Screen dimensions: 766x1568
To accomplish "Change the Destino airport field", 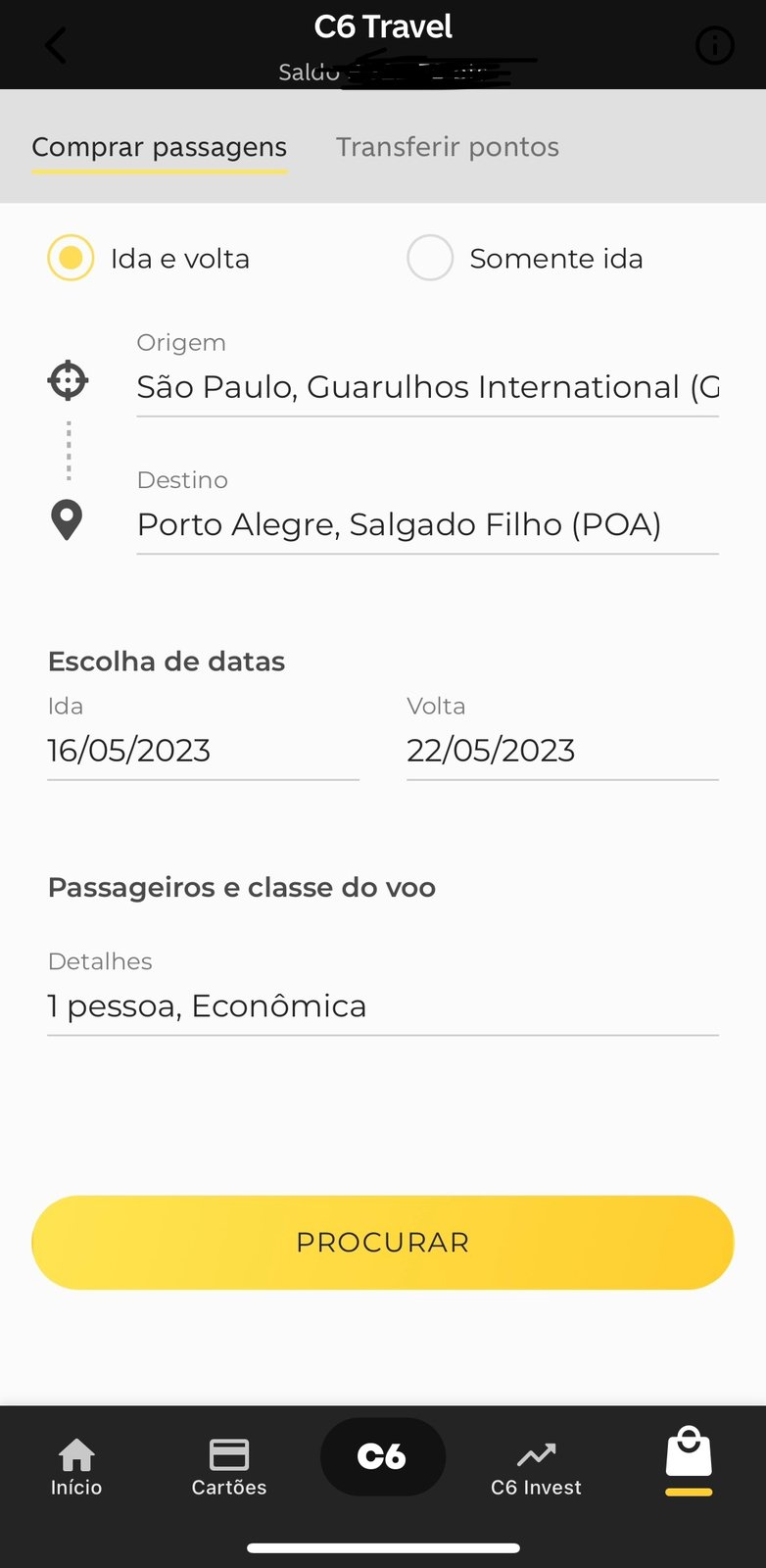I will coord(428,524).
